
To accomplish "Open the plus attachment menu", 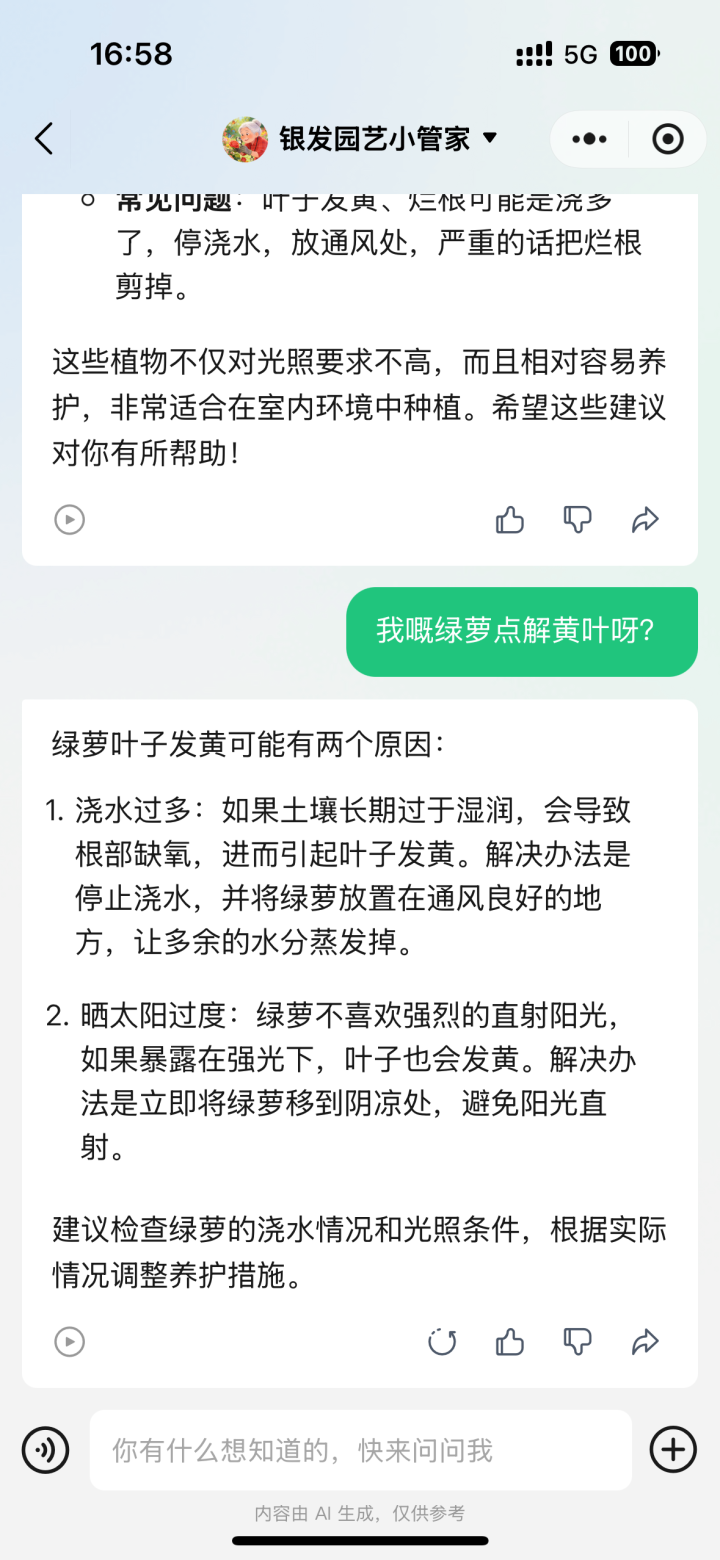I will 673,1449.
